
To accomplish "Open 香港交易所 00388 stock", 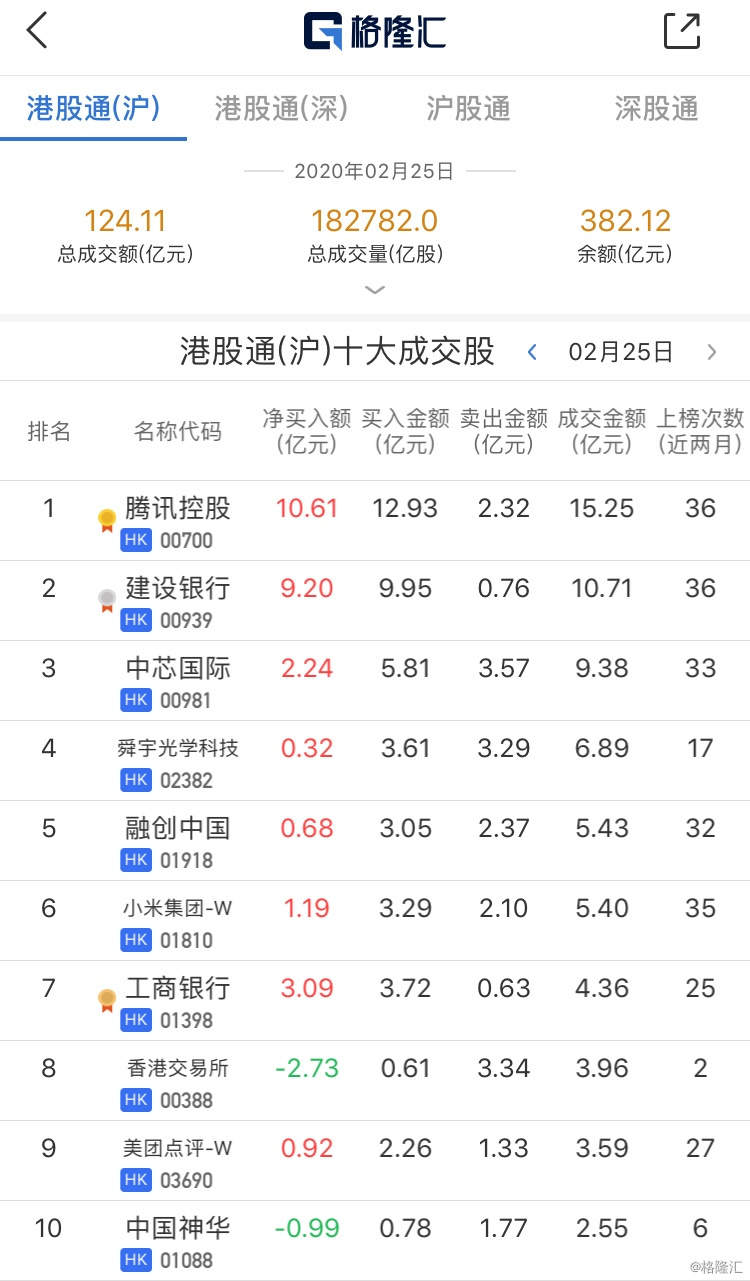I will pos(375,1081).
